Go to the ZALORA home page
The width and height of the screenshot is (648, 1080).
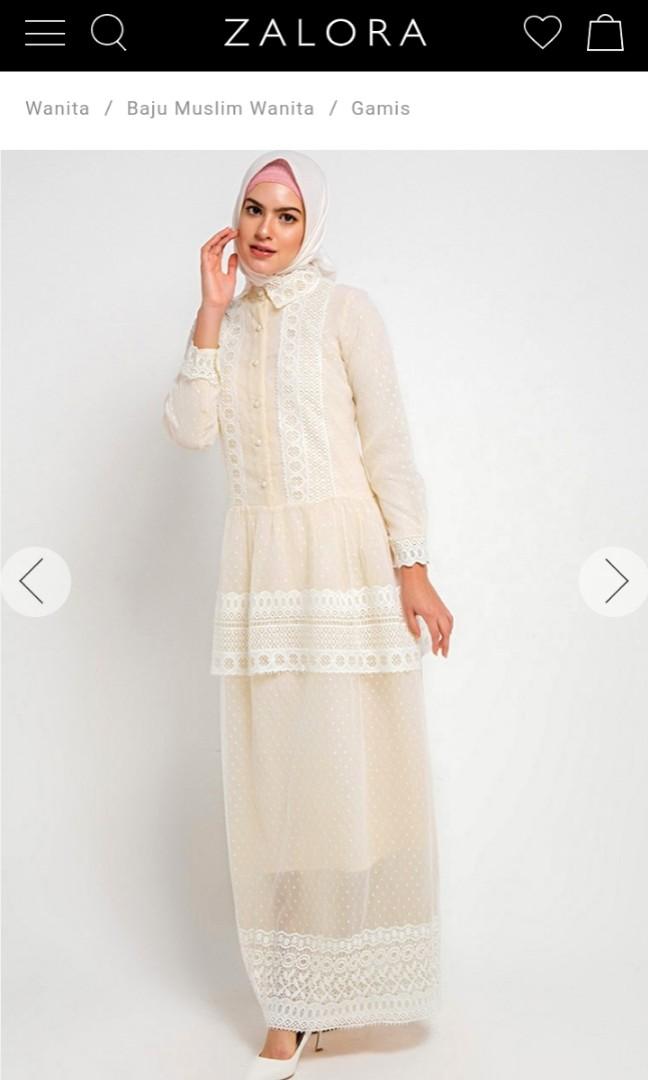point(325,33)
